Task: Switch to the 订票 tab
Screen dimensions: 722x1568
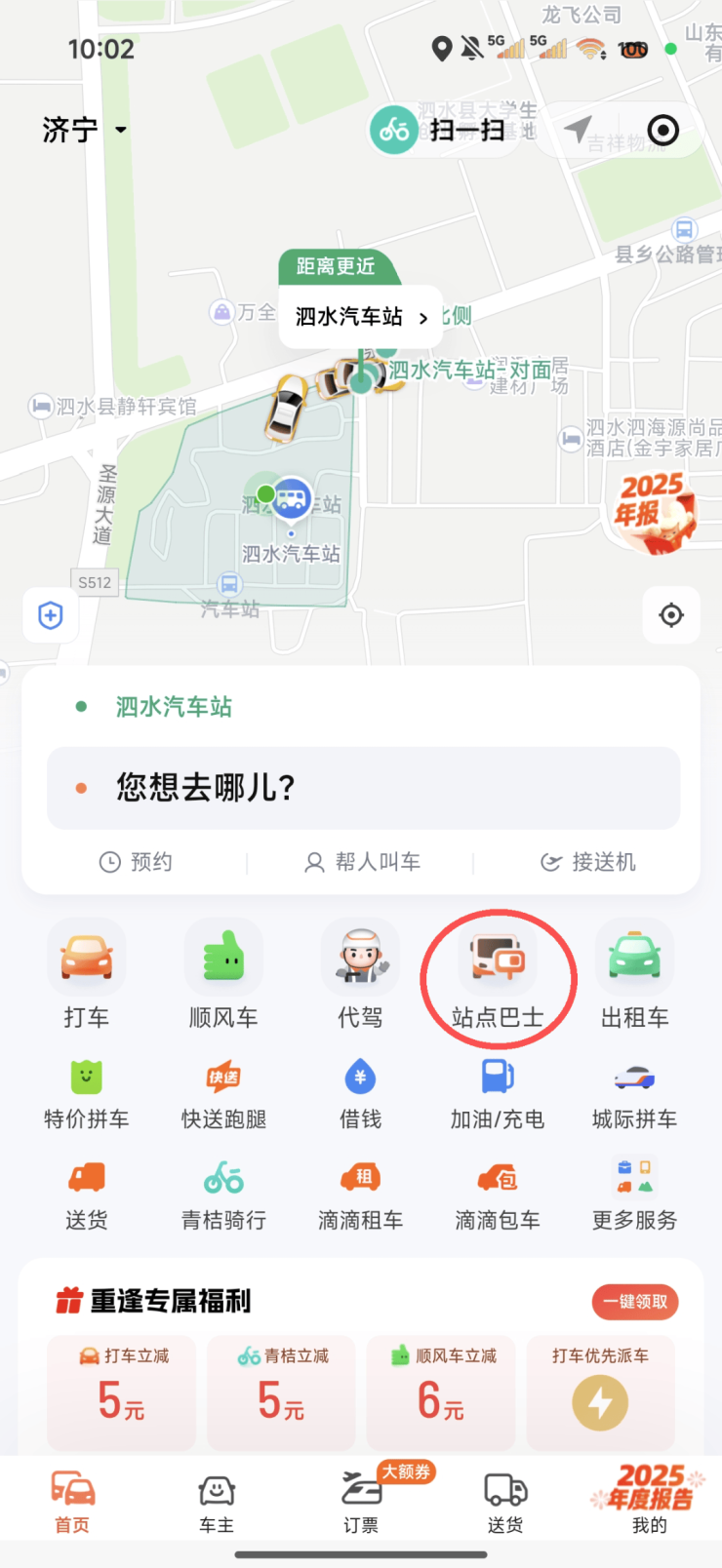Action: click(x=361, y=1503)
